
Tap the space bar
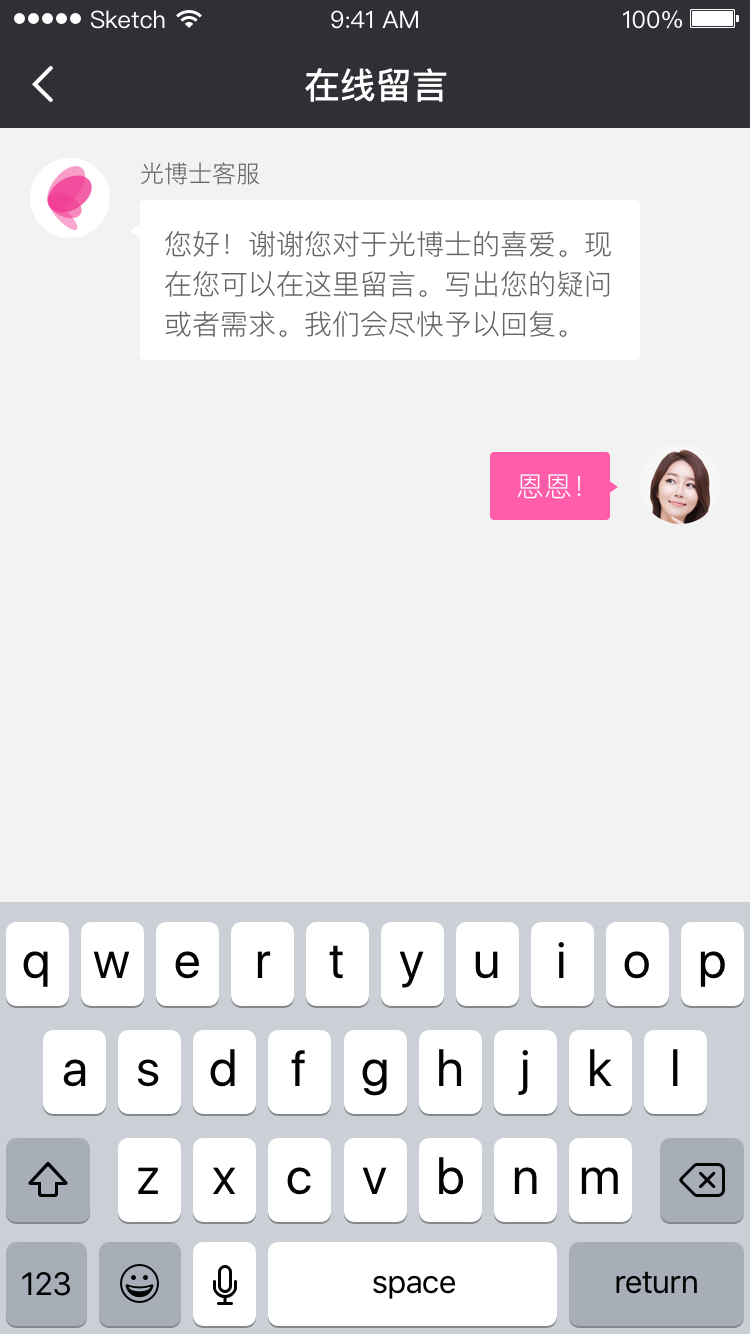[413, 1283]
